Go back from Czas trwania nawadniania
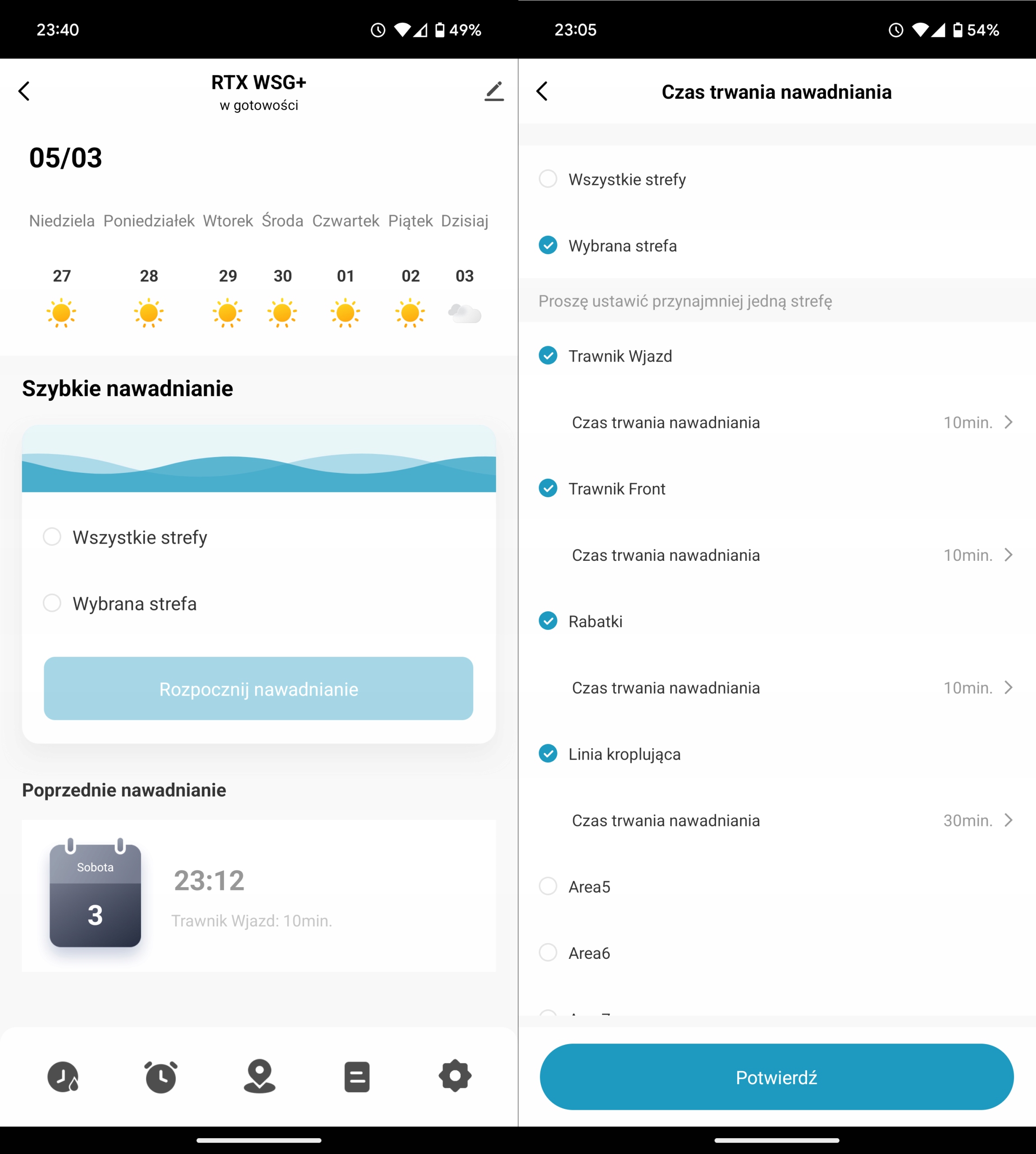The height and width of the screenshot is (1154, 1036). pyautogui.click(x=542, y=91)
